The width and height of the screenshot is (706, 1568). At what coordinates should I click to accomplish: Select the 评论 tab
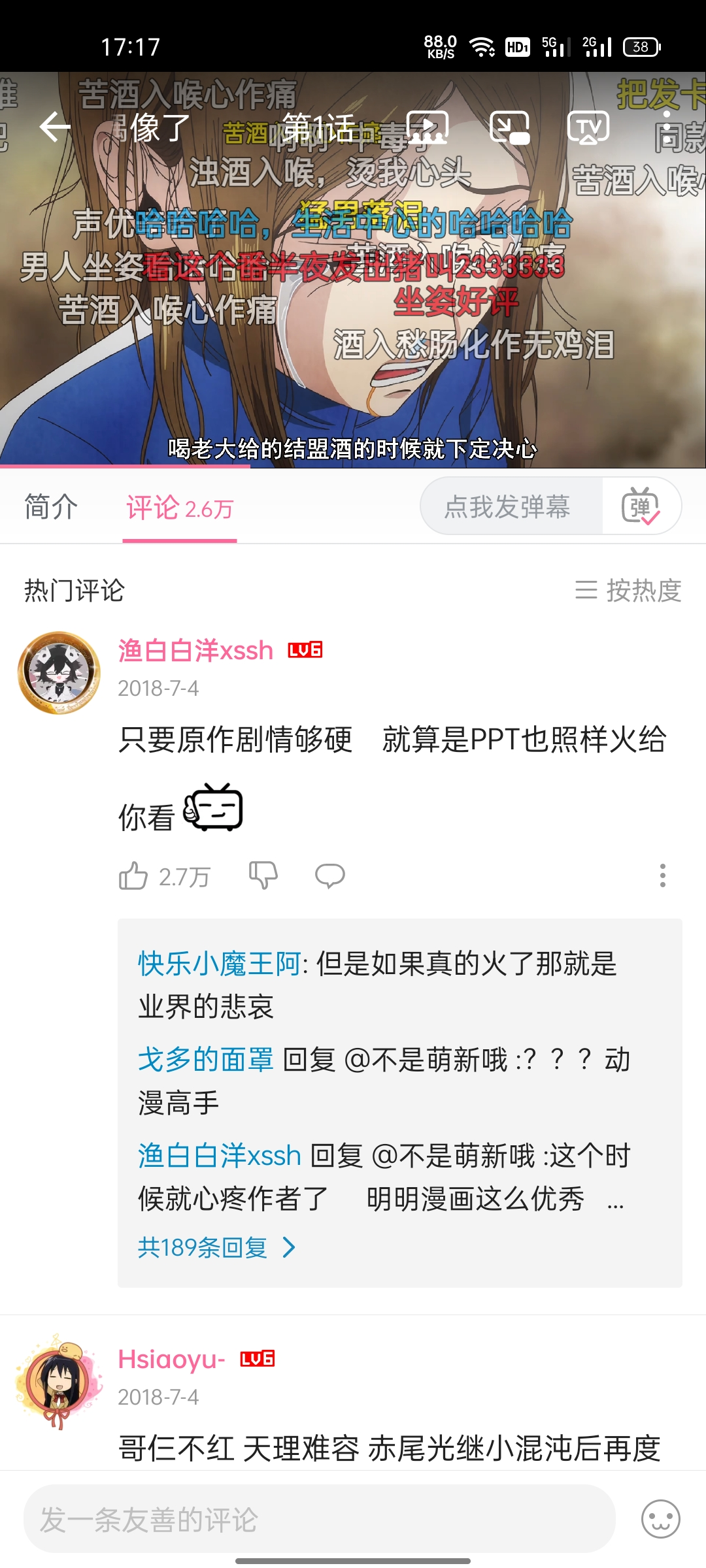179,508
